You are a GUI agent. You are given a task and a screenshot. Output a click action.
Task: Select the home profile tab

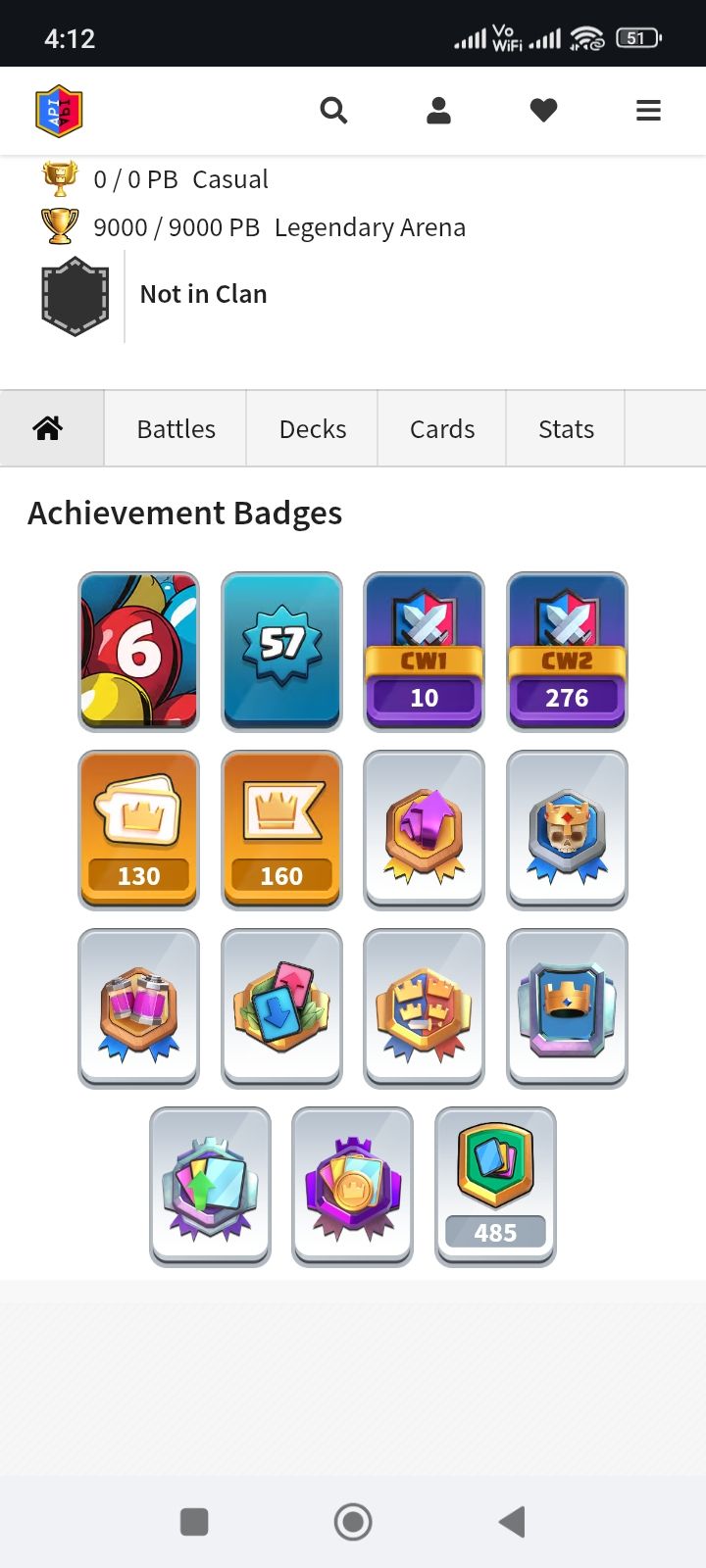(x=48, y=428)
